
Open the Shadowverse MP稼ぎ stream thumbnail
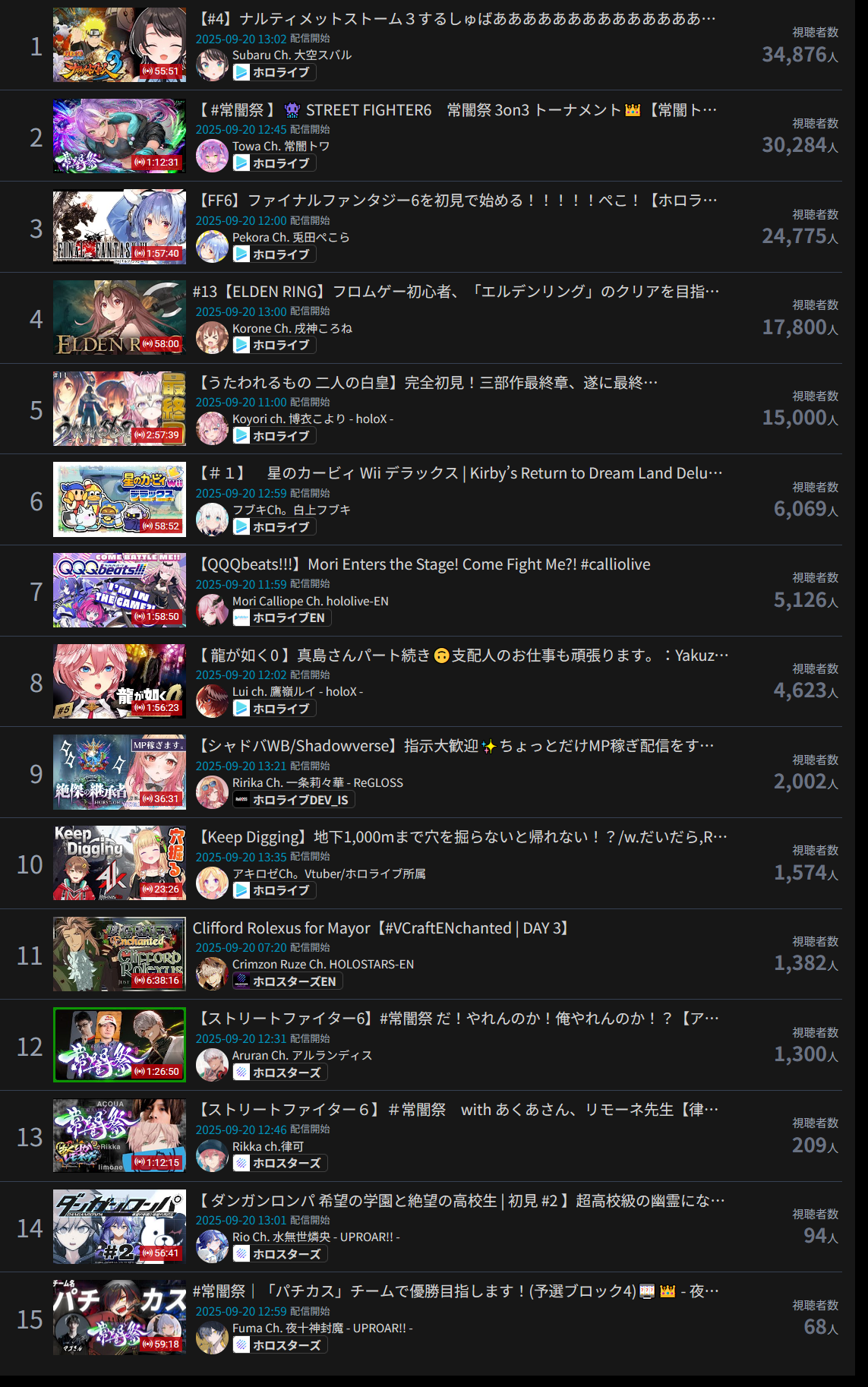click(x=119, y=772)
